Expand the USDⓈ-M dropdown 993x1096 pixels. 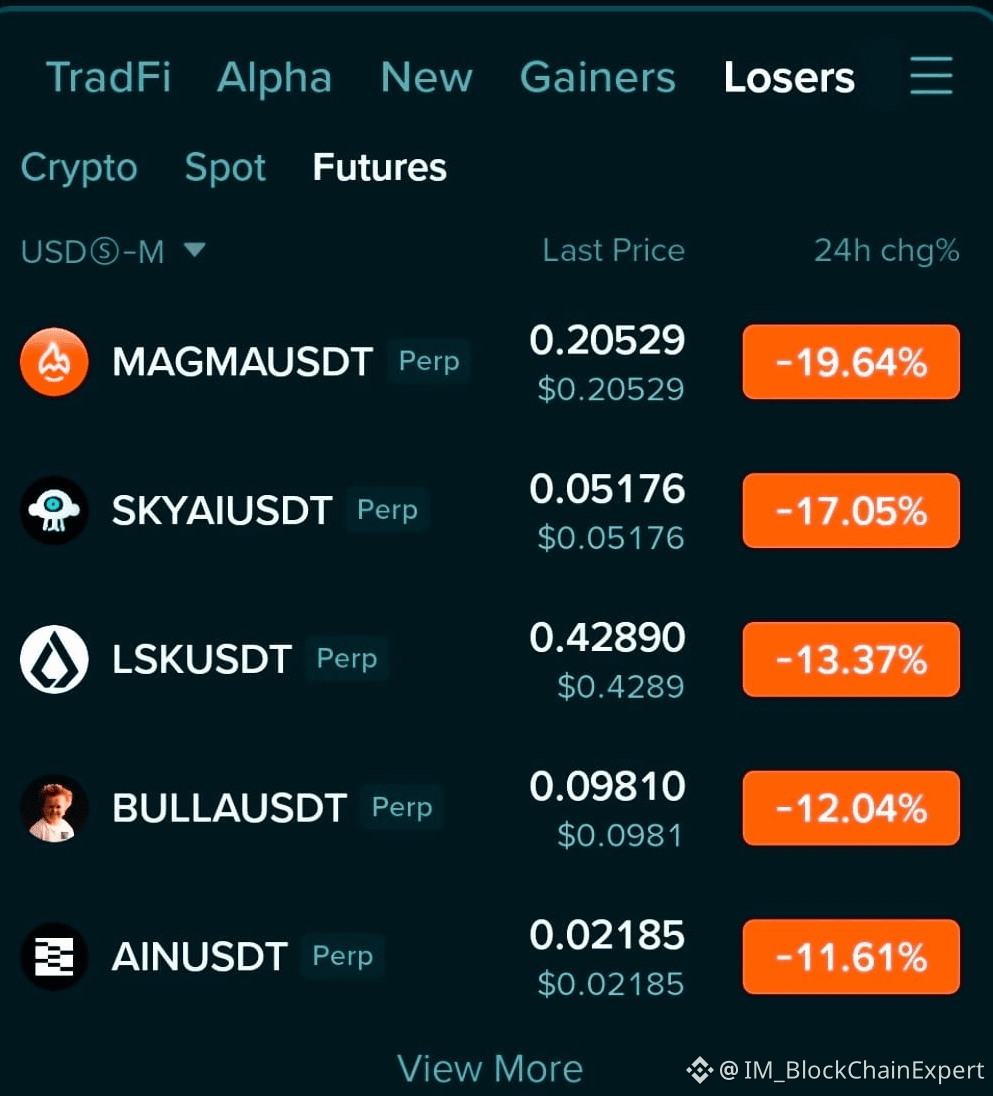(113, 252)
